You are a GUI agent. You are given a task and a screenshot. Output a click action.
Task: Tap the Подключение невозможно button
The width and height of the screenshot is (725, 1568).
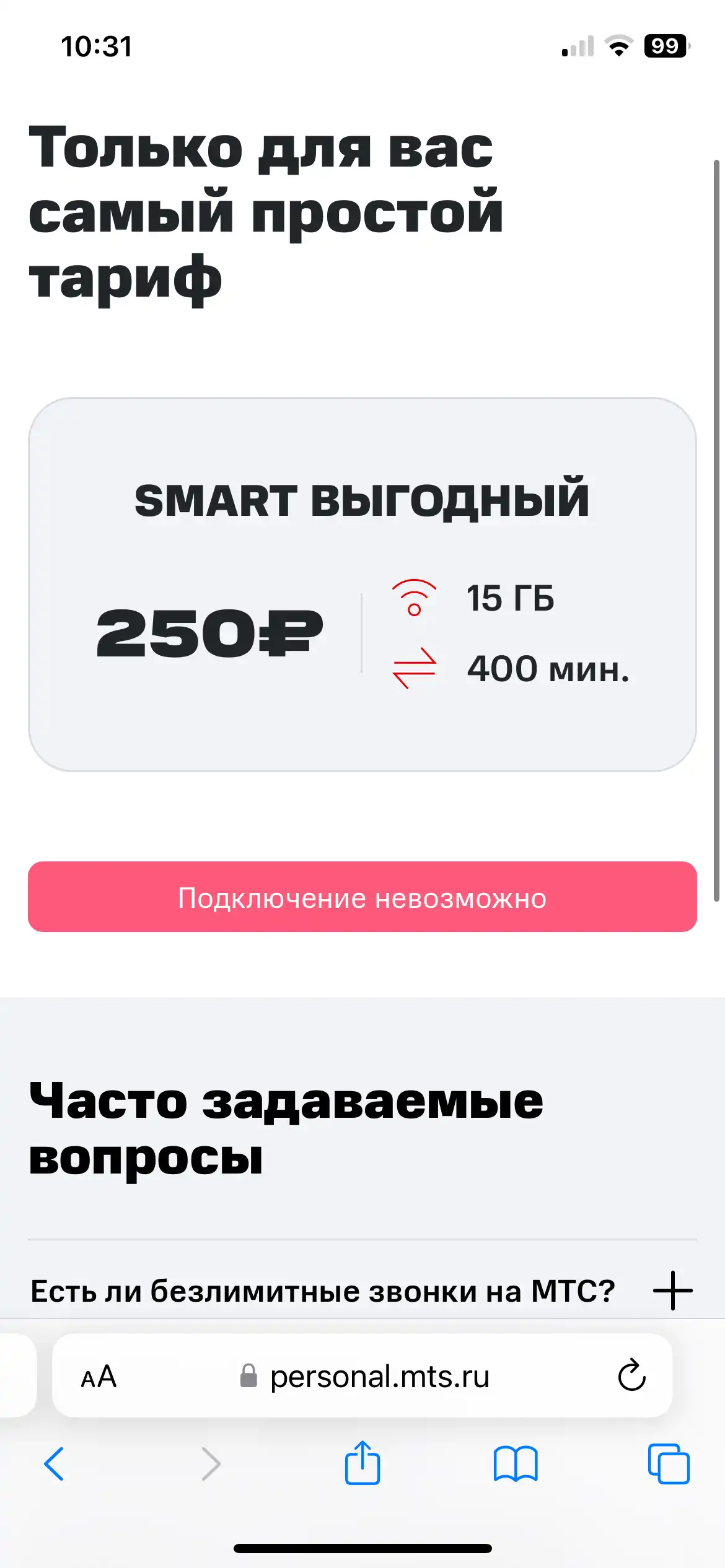pos(362,897)
